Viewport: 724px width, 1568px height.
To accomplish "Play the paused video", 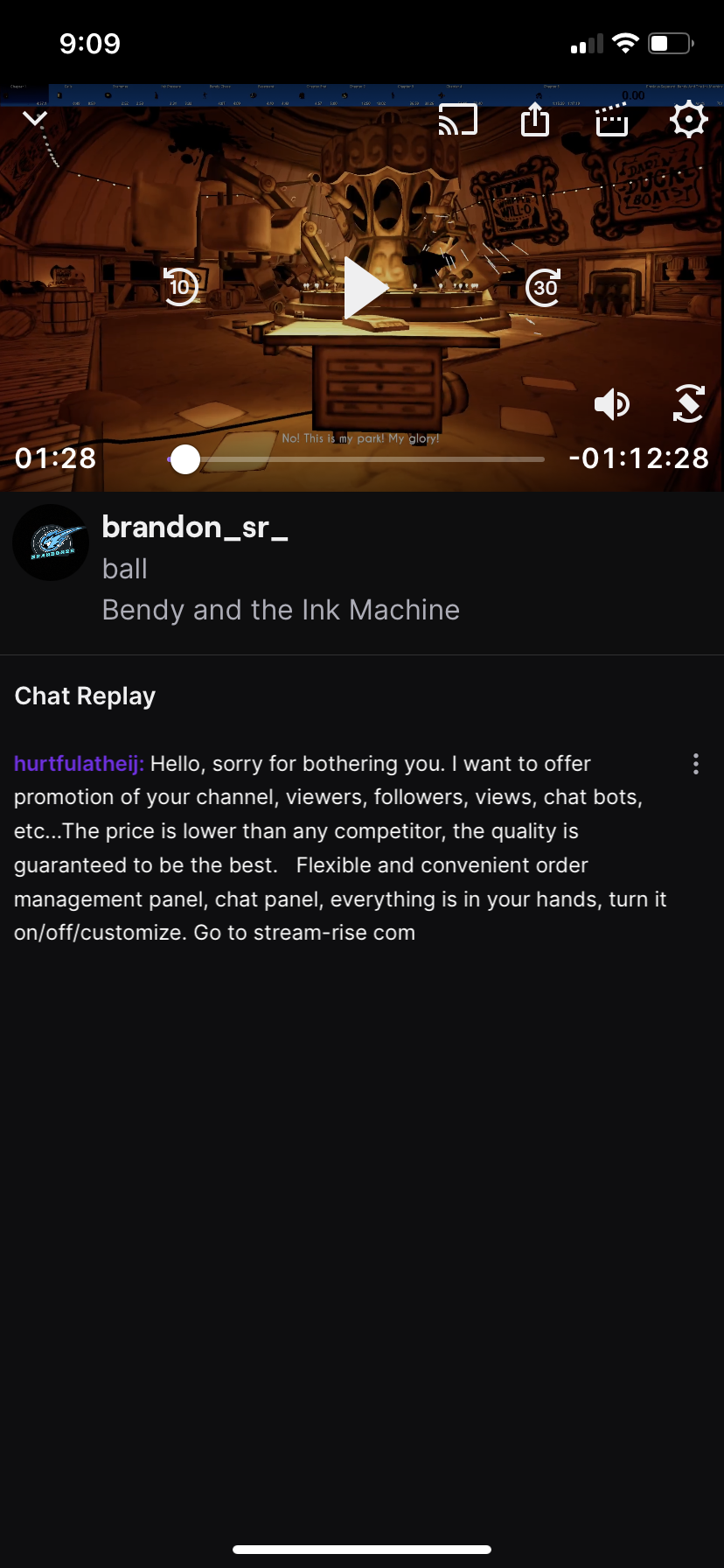I will click(x=364, y=287).
